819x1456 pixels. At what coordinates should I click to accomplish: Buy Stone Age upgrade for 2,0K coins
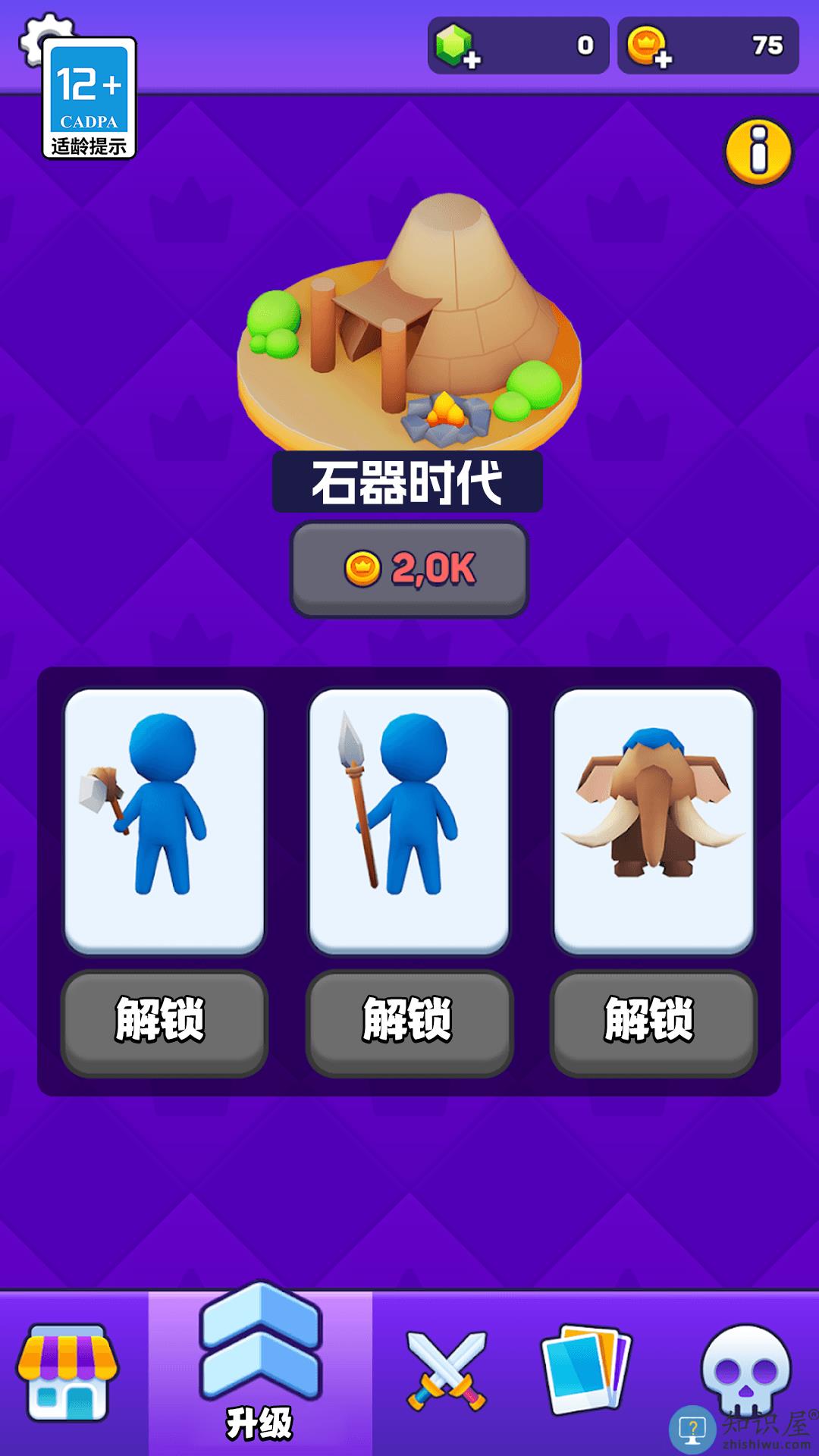409,569
